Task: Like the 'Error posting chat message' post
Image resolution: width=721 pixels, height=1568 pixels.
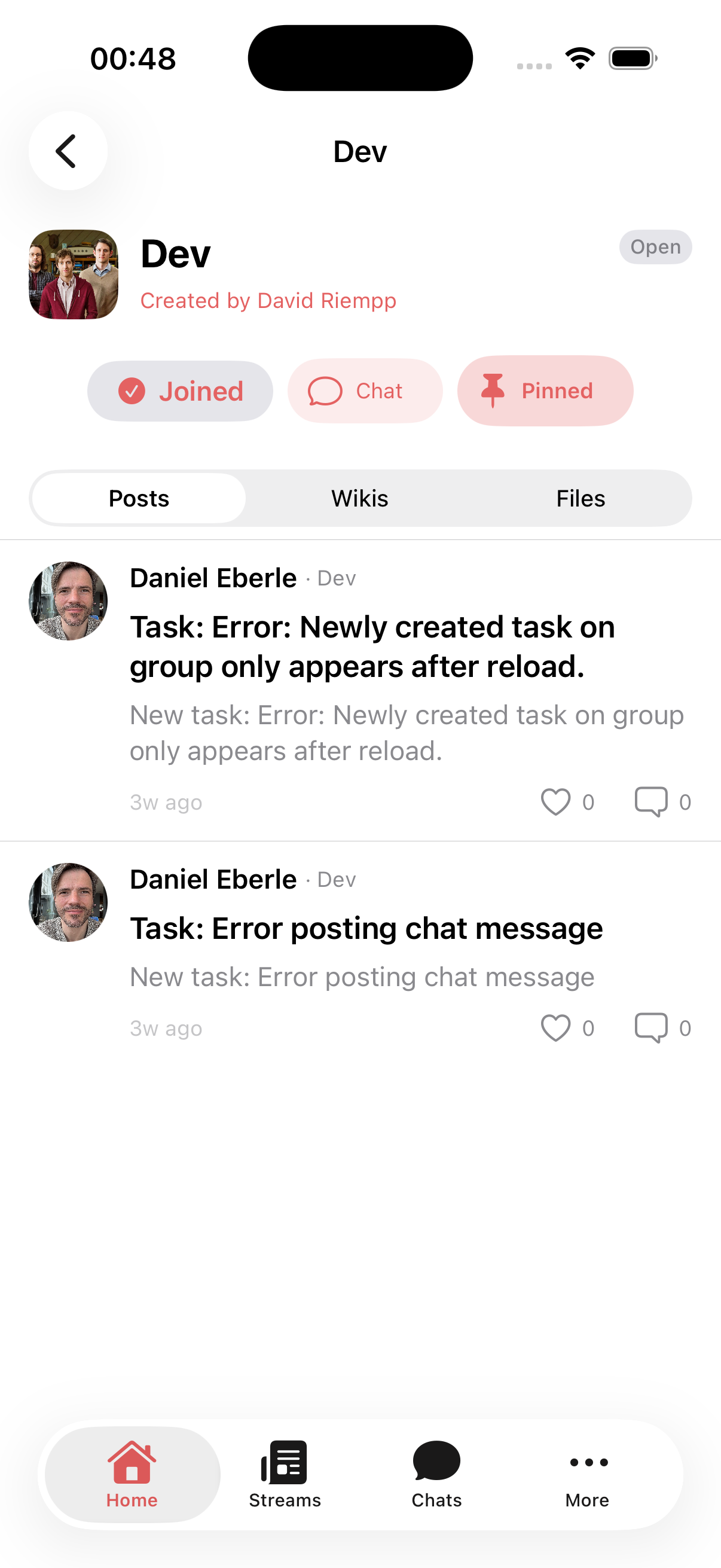Action: pyautogui.click(x=555, y=1028)
